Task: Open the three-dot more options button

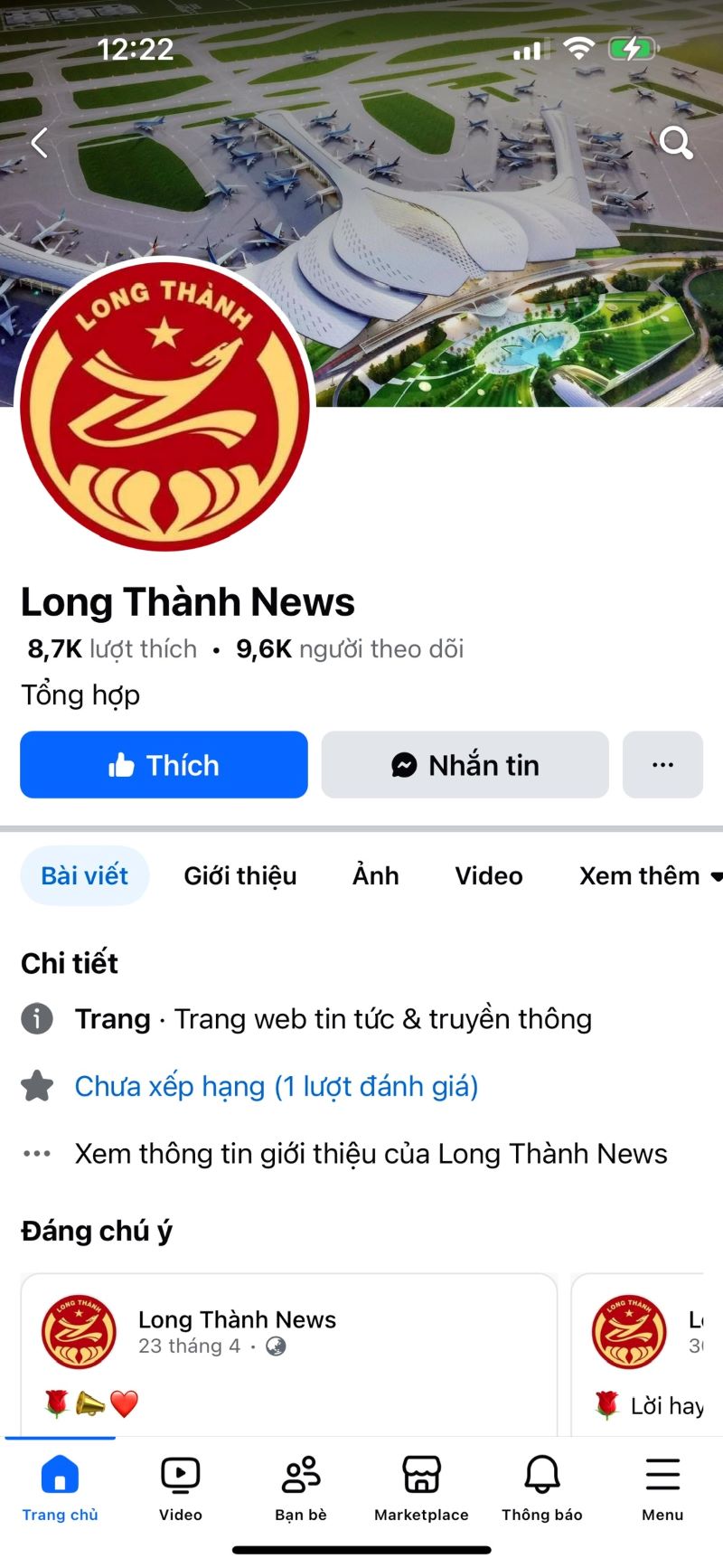Action: click(x=662, y=765)
